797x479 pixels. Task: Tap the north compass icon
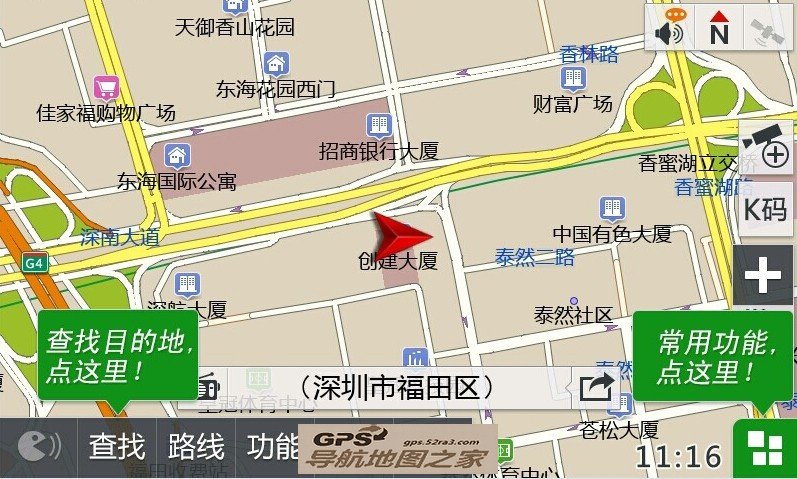pos(718,30)
